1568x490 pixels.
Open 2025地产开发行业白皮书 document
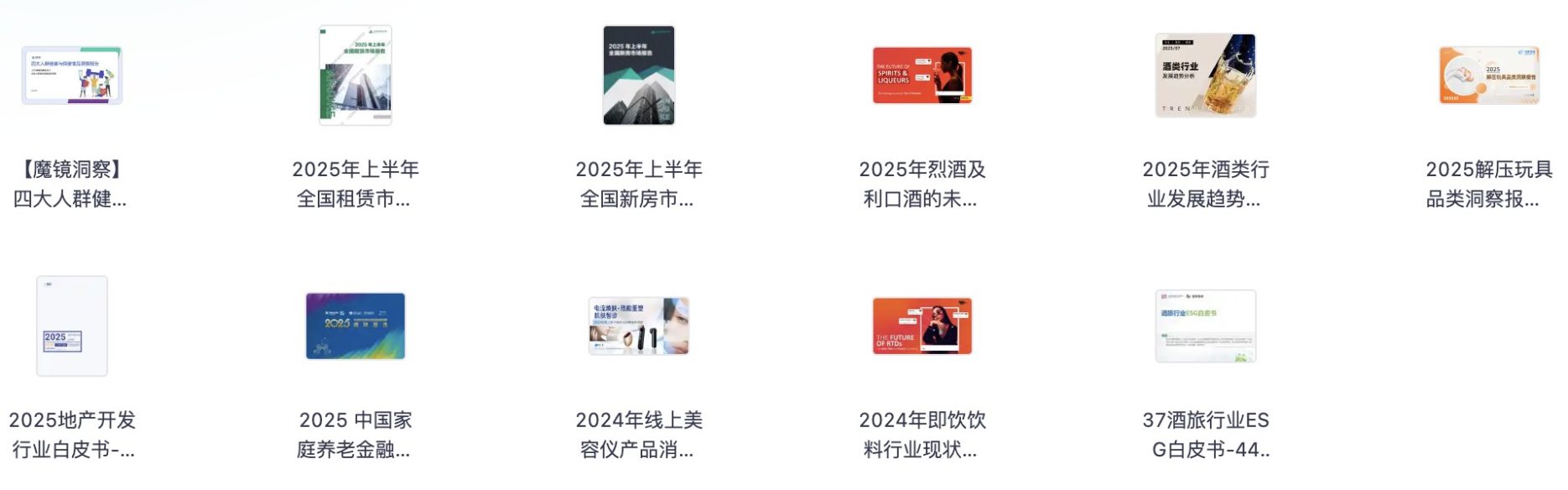[x=72, y=326]
